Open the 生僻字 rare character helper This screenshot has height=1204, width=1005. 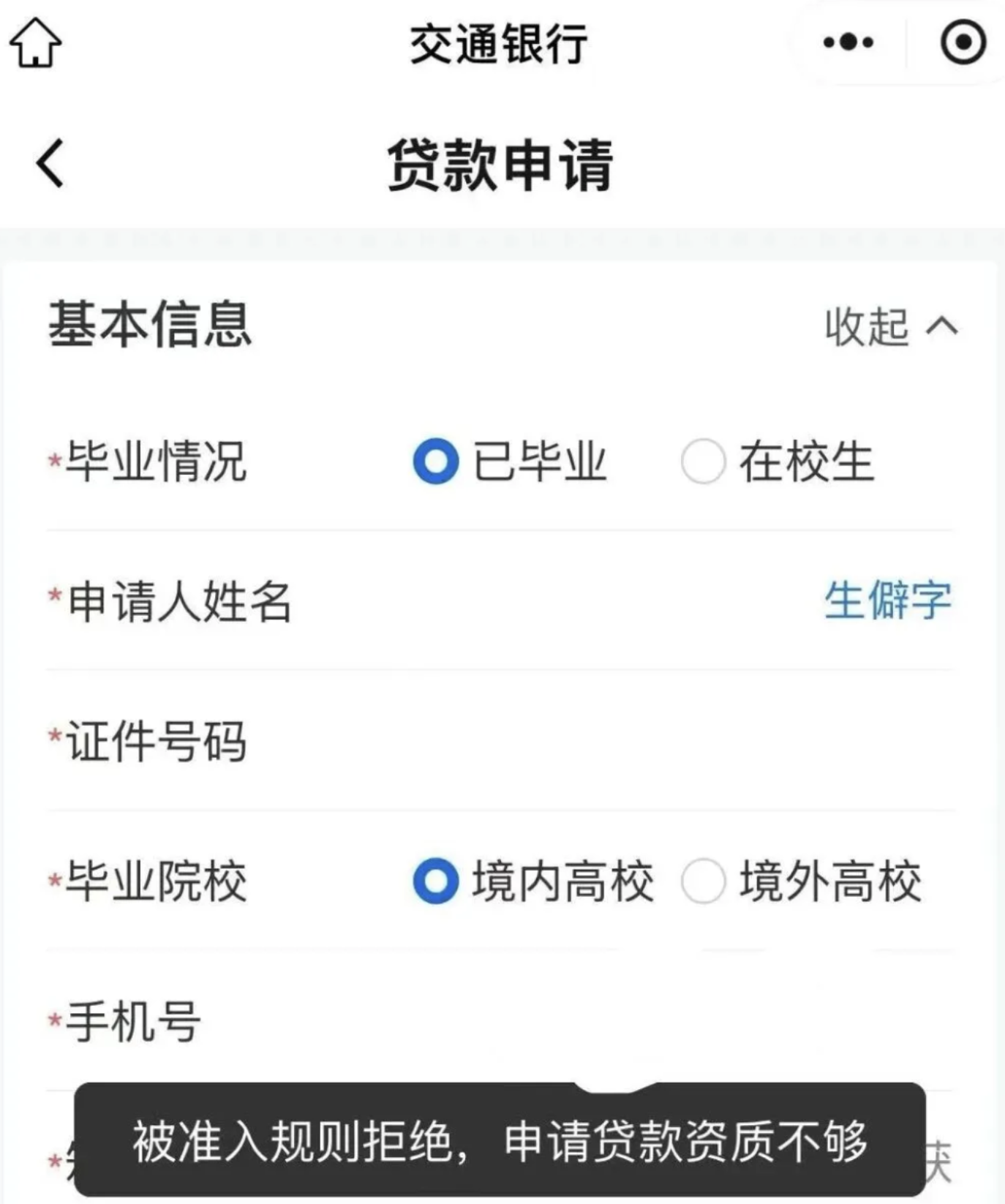tap(889, 598)
